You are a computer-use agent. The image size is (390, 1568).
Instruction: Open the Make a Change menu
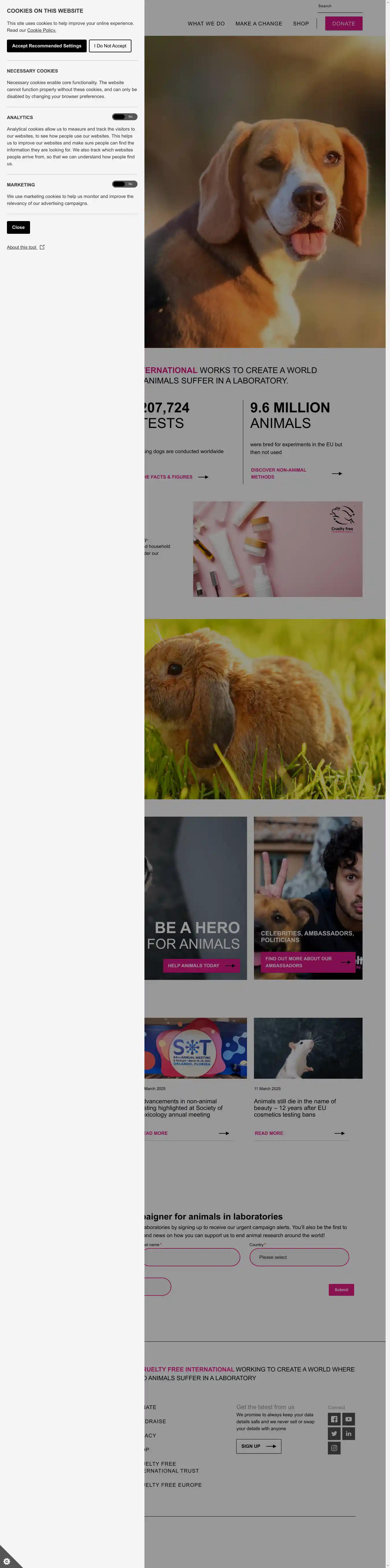pyautogui.click(x=259, y=24)
